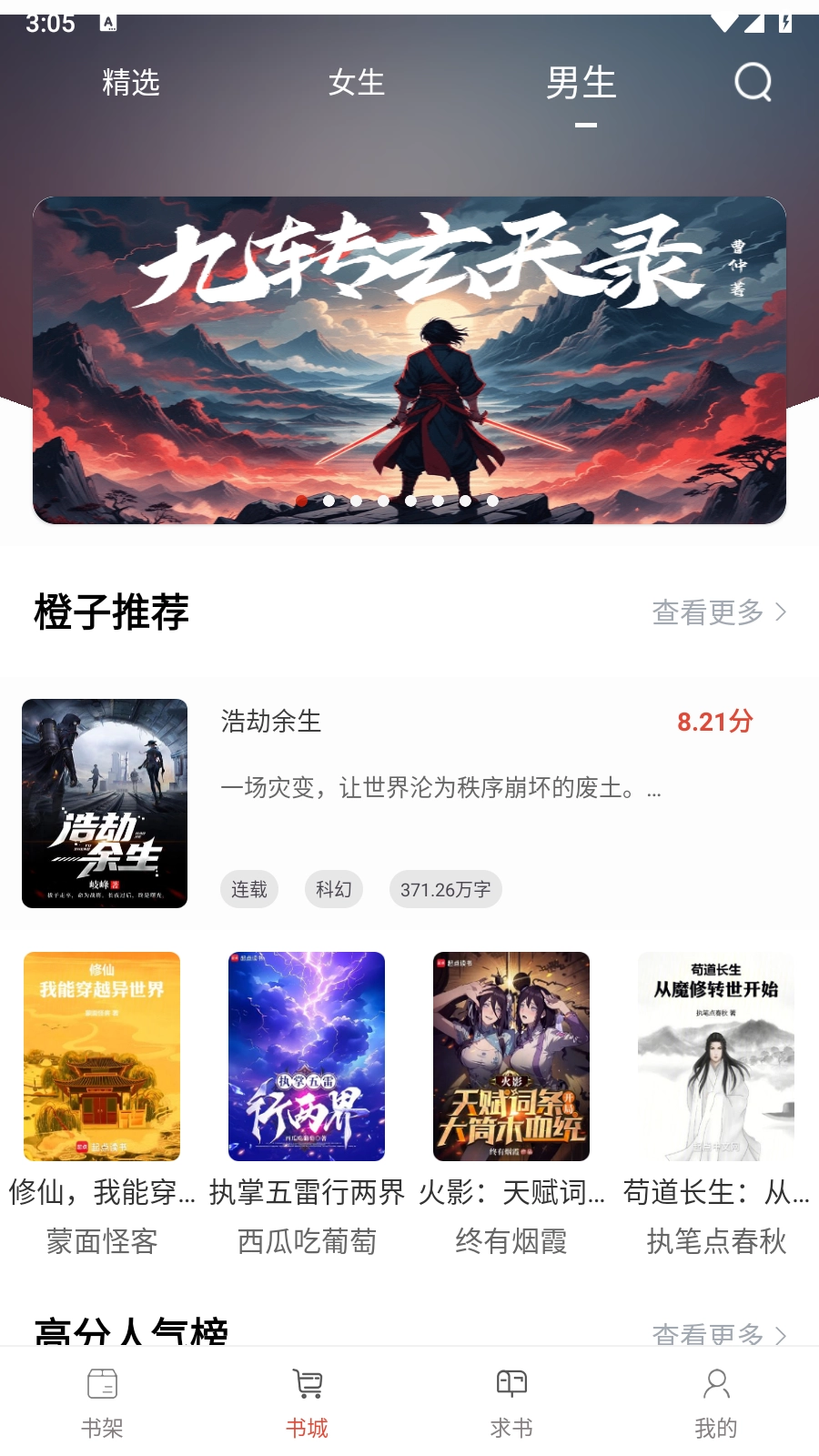Select the 男生 tab

point(581,83)
